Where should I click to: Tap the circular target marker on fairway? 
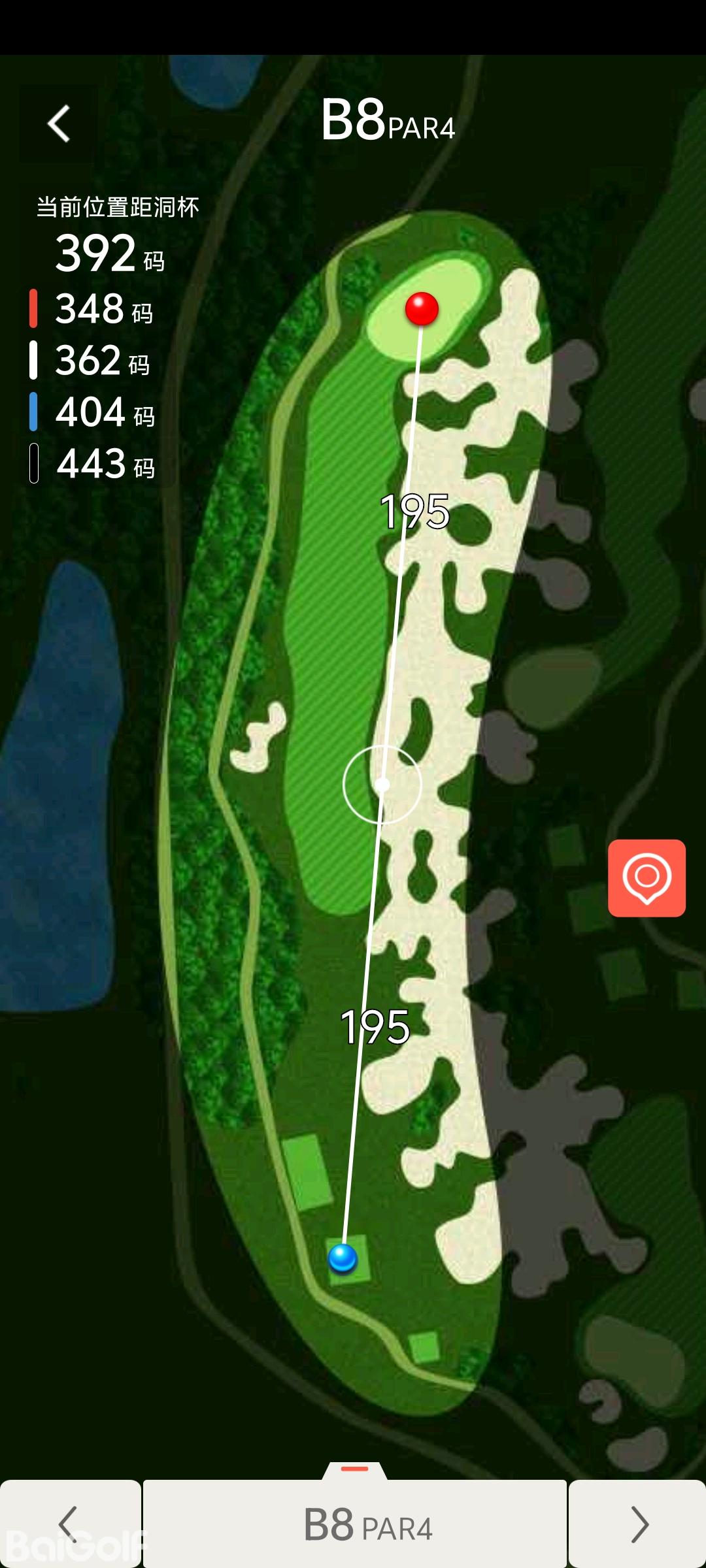[382, 784]
